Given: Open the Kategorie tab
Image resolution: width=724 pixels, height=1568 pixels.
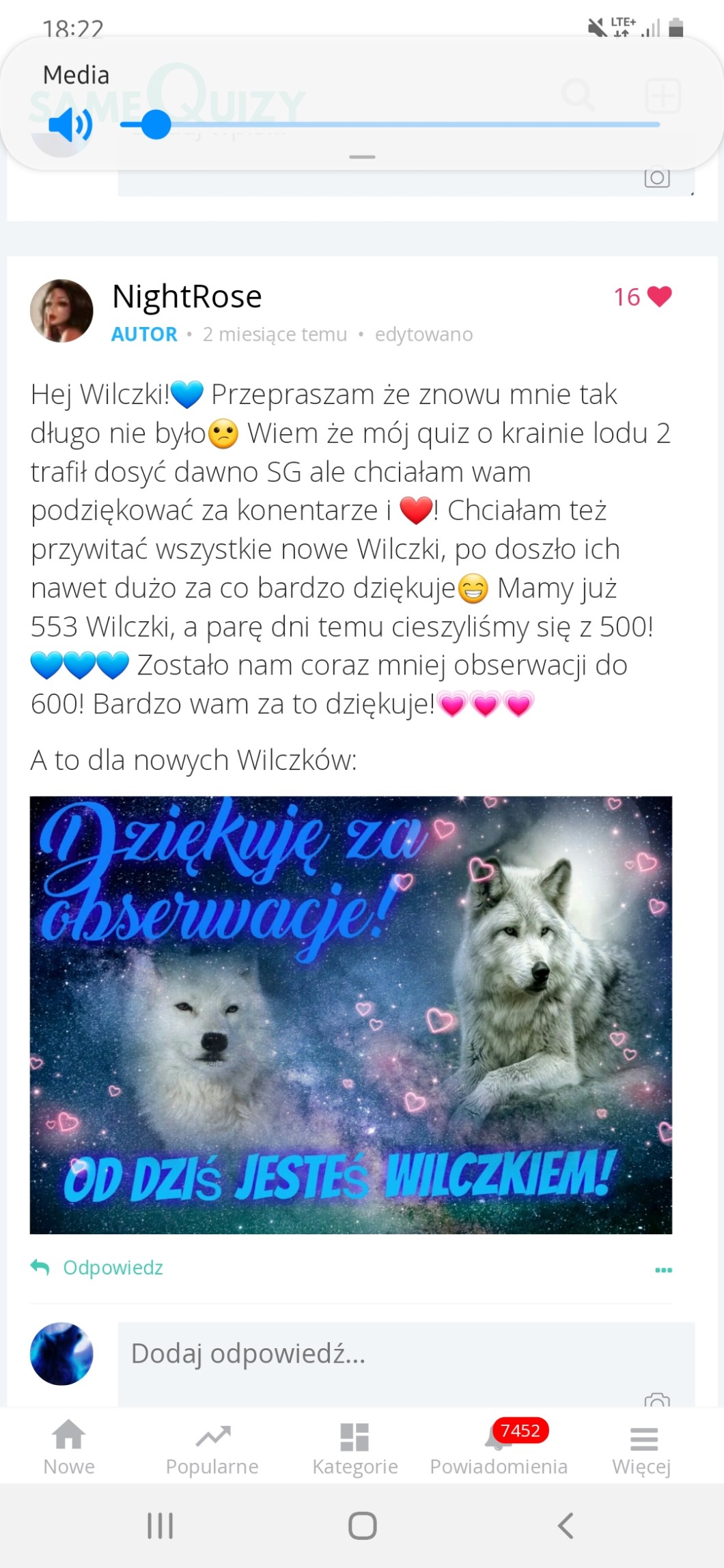Looking at the screenshot, I should (355, 1446).
